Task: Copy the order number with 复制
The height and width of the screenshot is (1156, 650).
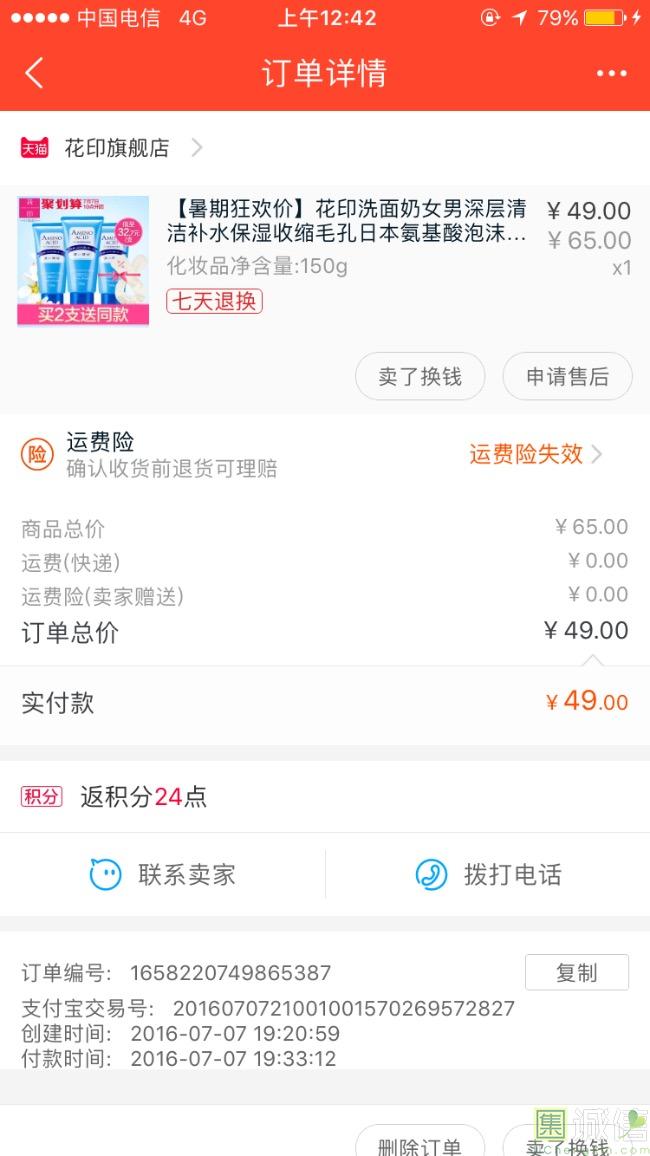Action: [576, 972]
